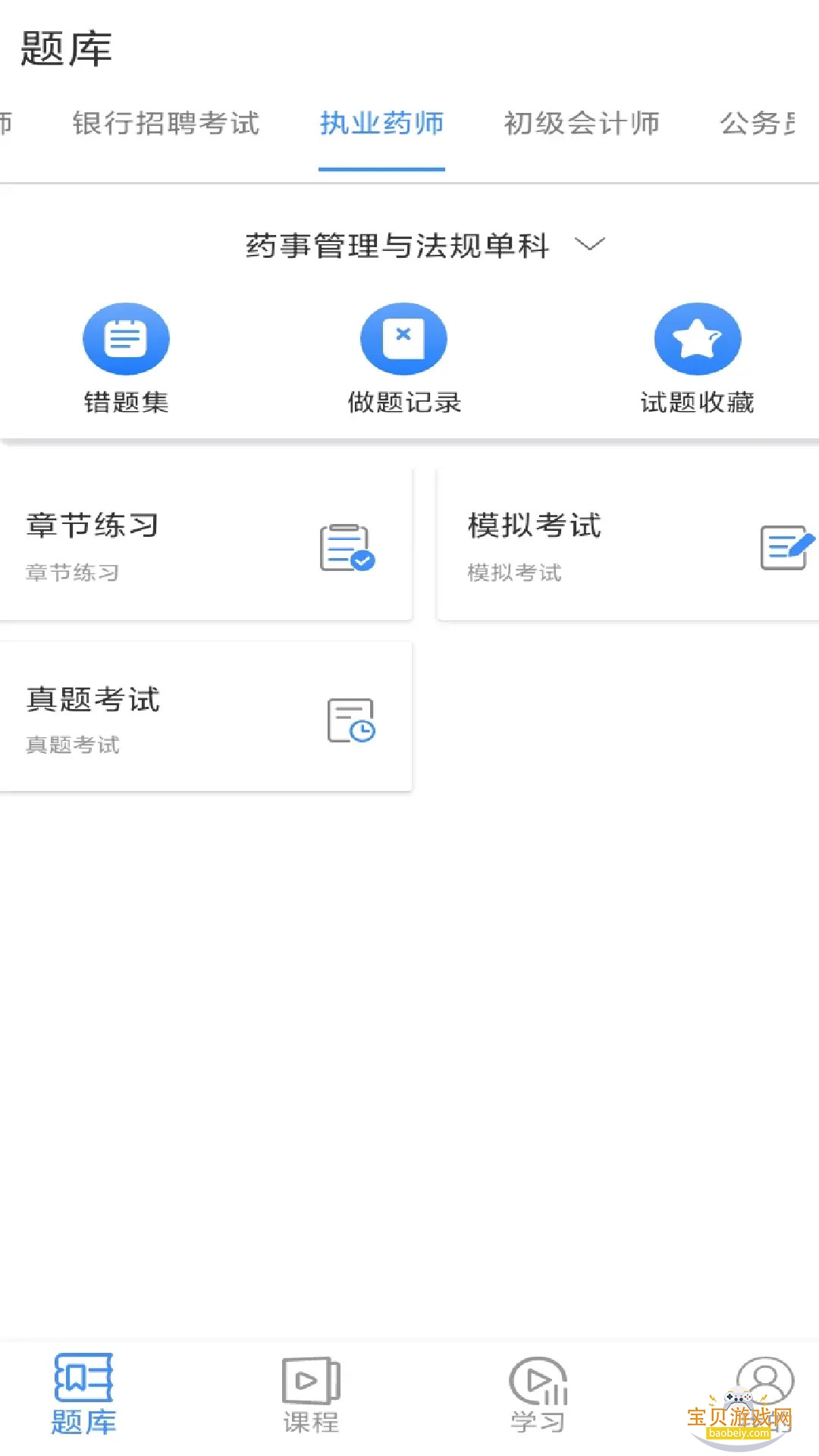The height and width of the screenshot is (1456, 819).
Task: Open the subject chevron next to 药事管理与法规单科
Action: point(590,244)
